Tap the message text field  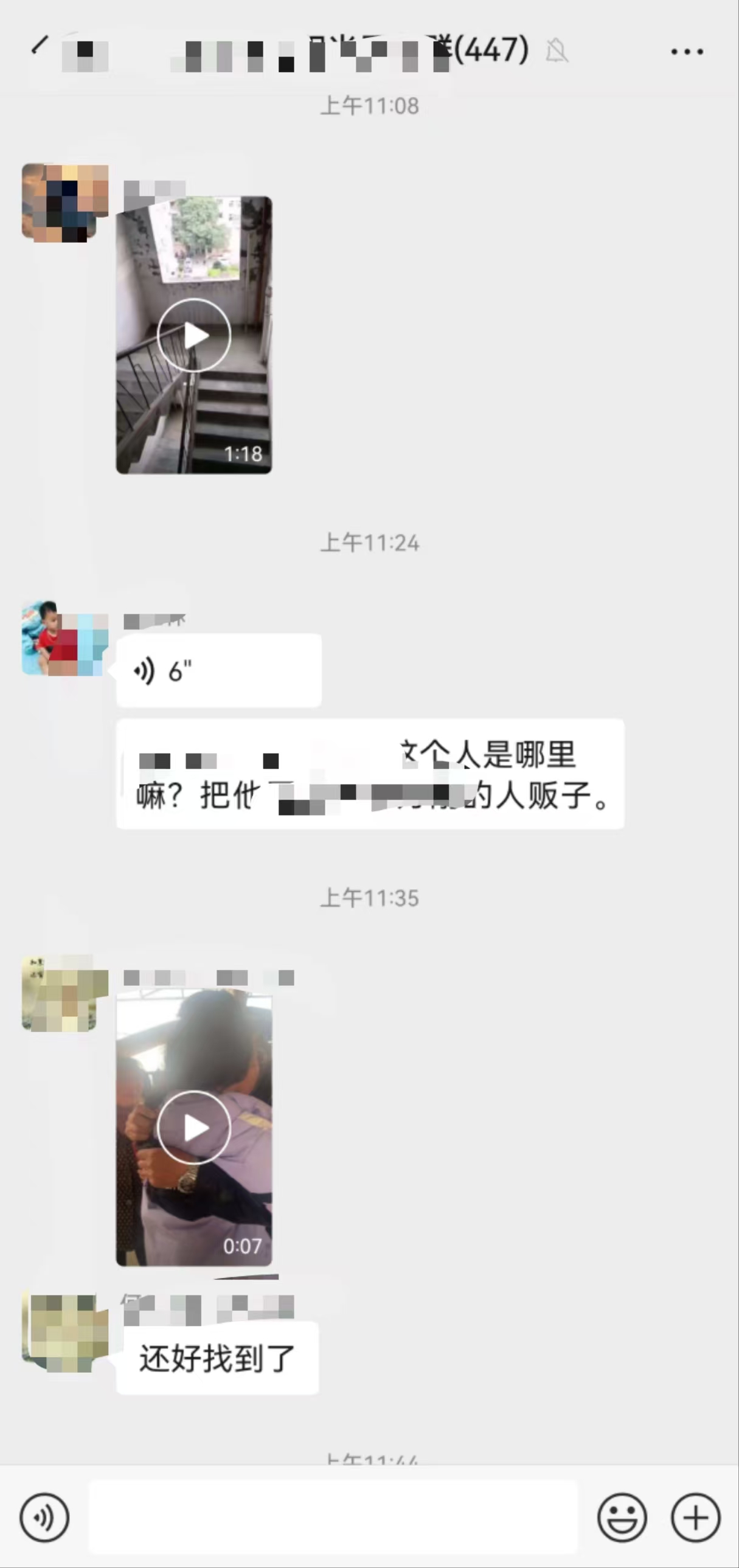click(x=332, y=1516)
